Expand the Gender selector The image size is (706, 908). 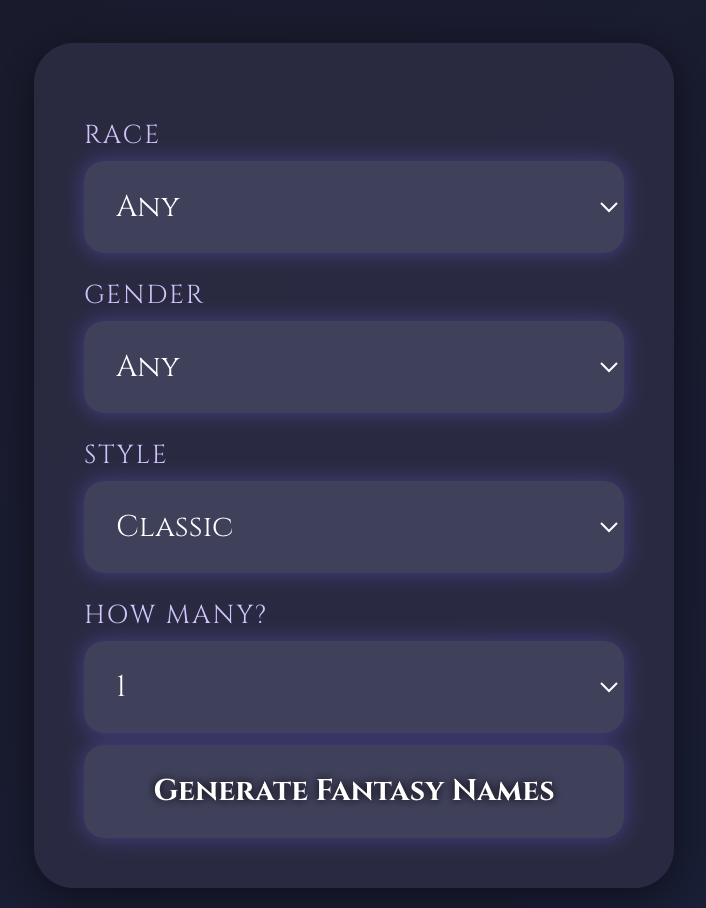pyautogui.click(x=354, y=367)
